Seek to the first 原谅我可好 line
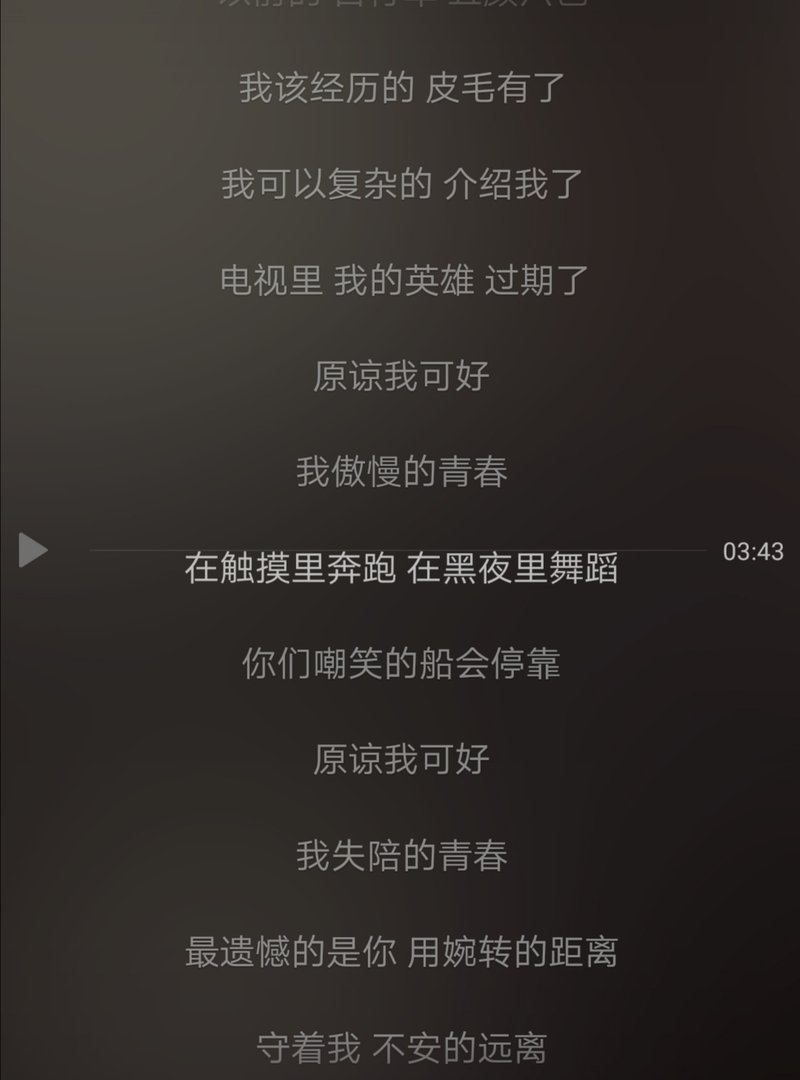800x1080 pixels. (399, 375)
